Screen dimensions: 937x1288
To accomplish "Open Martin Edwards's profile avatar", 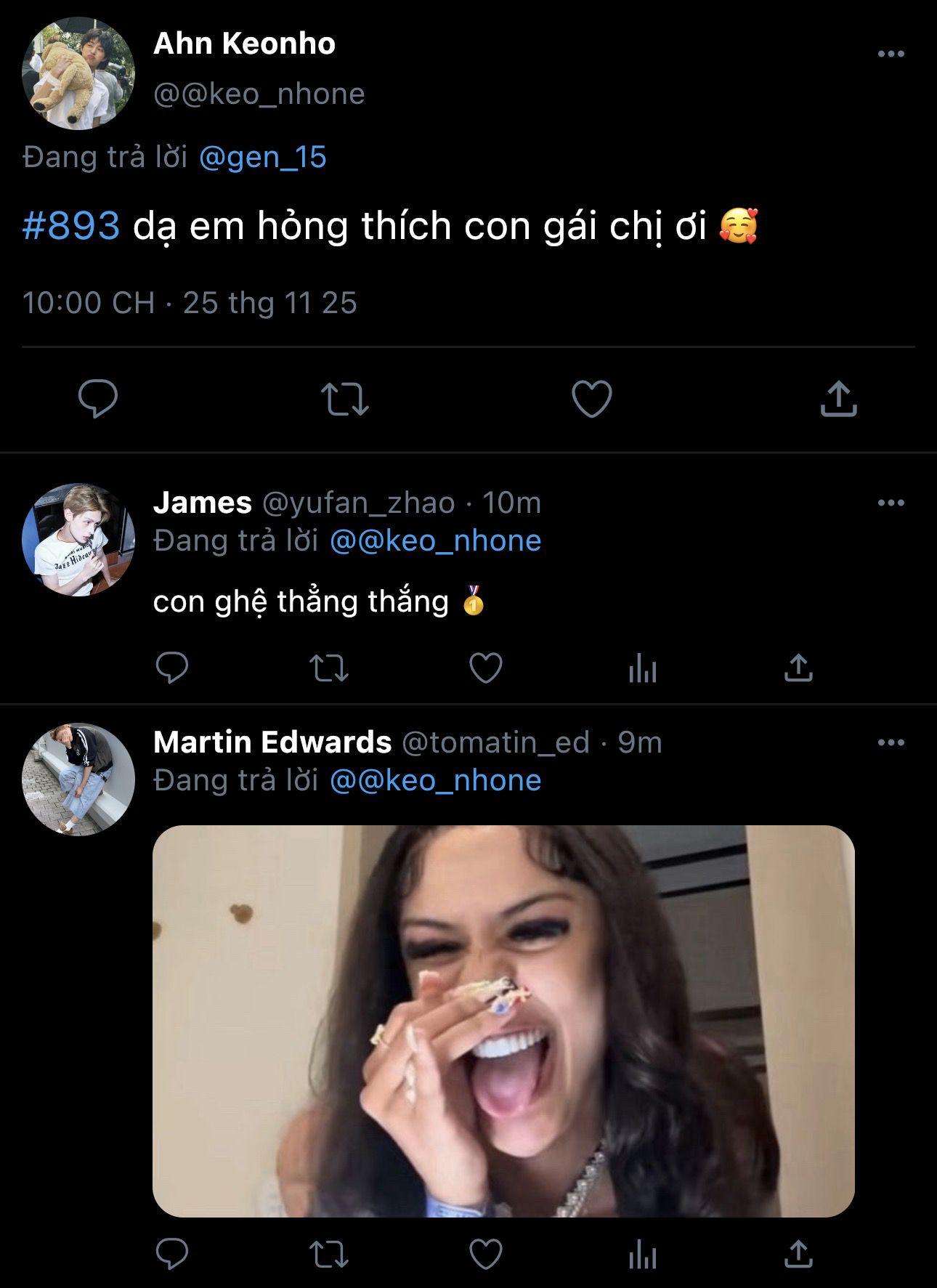I will coord(78,779).
